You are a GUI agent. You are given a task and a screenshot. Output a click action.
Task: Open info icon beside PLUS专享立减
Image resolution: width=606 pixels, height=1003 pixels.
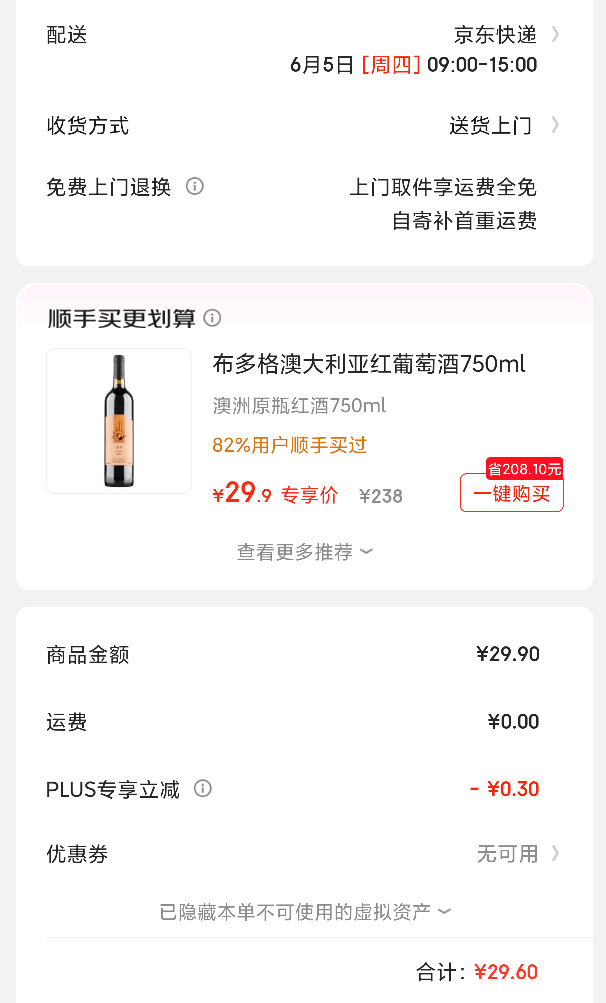click(203, 788)
